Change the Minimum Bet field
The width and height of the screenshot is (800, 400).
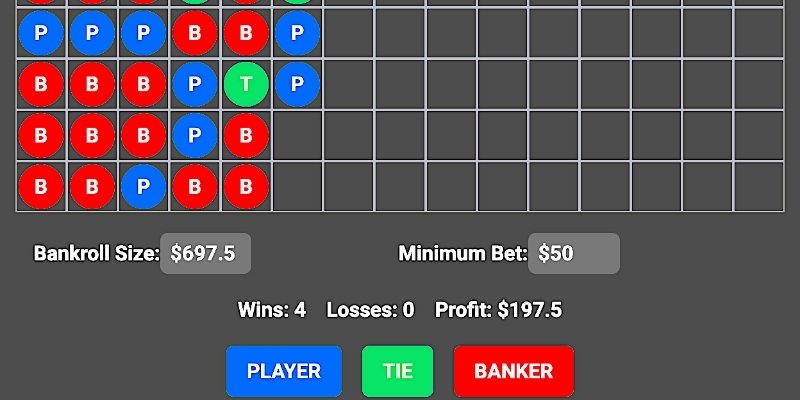(x=573, y=254)
